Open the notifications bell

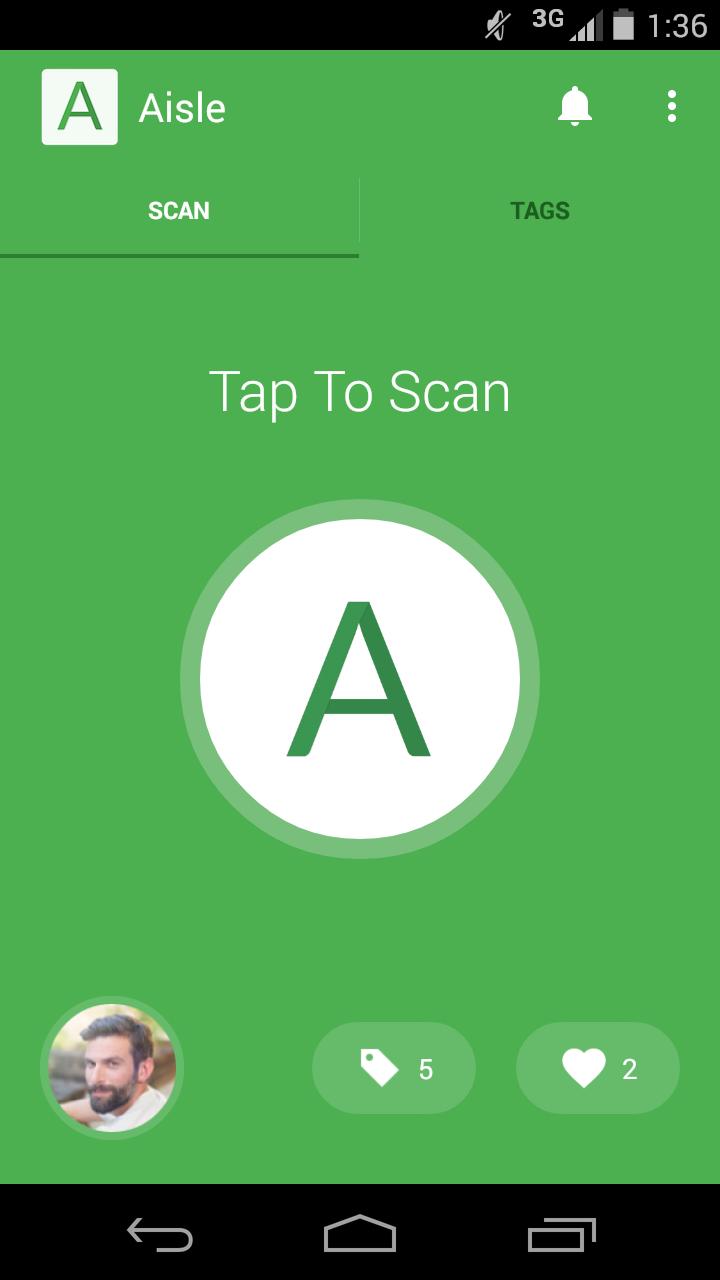574,107
